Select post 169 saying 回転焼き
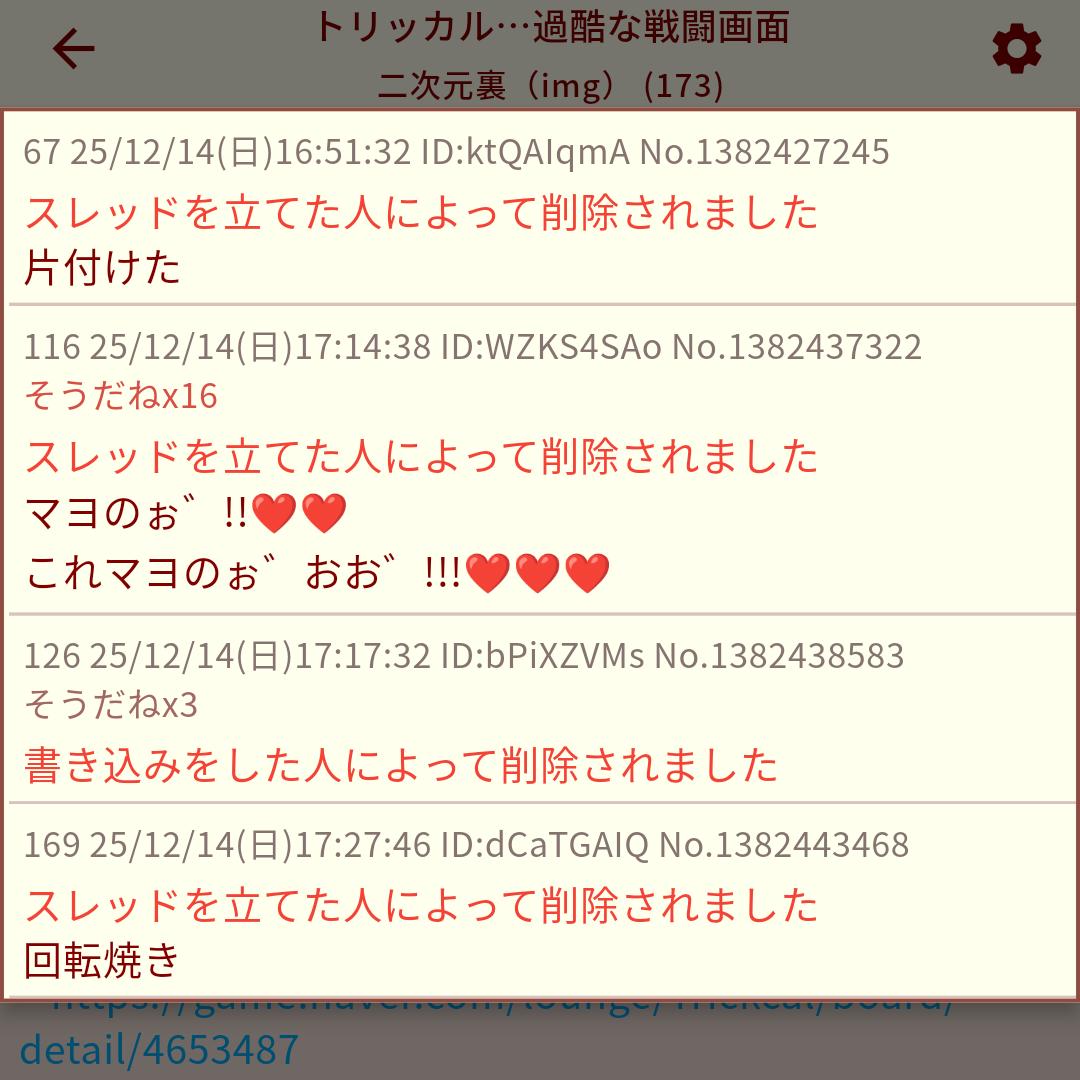1080x1080 pixels. pyautogui.click(x=102, y=960)
